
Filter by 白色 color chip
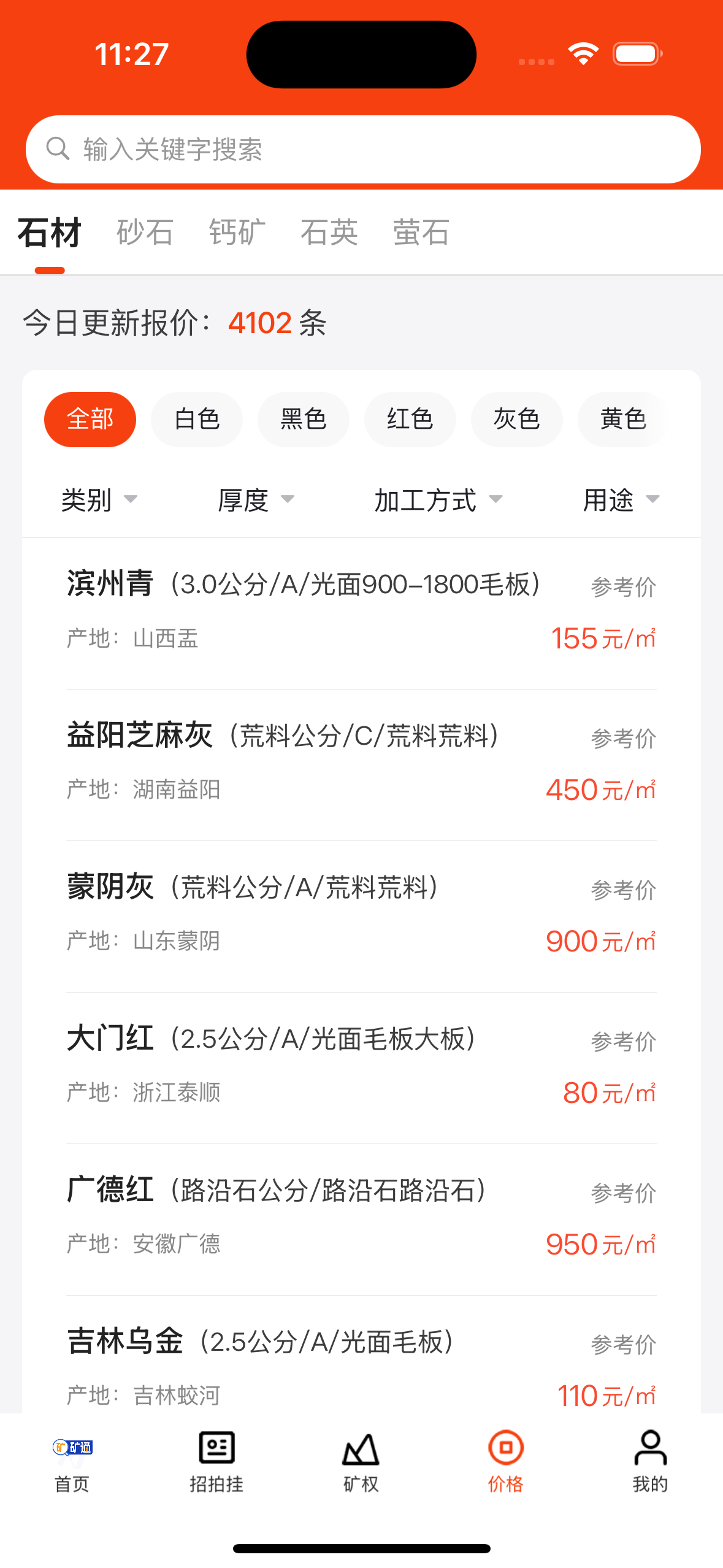197,420
